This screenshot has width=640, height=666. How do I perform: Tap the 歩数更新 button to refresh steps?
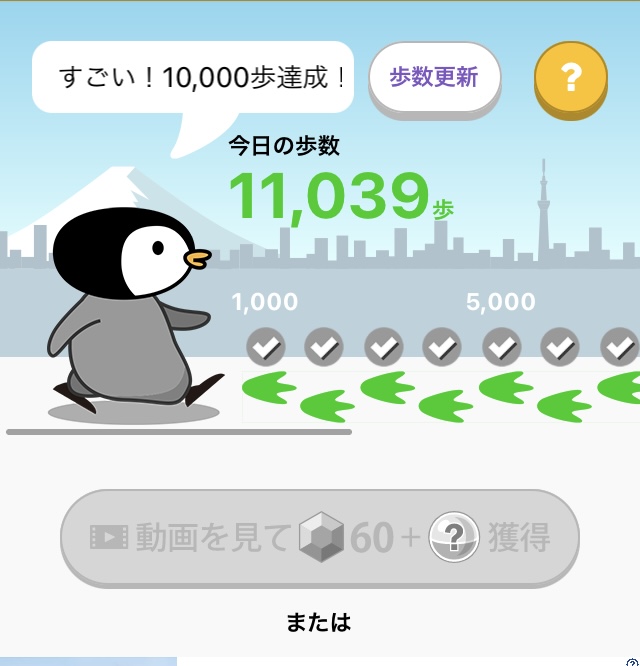(x=434, y=78)
